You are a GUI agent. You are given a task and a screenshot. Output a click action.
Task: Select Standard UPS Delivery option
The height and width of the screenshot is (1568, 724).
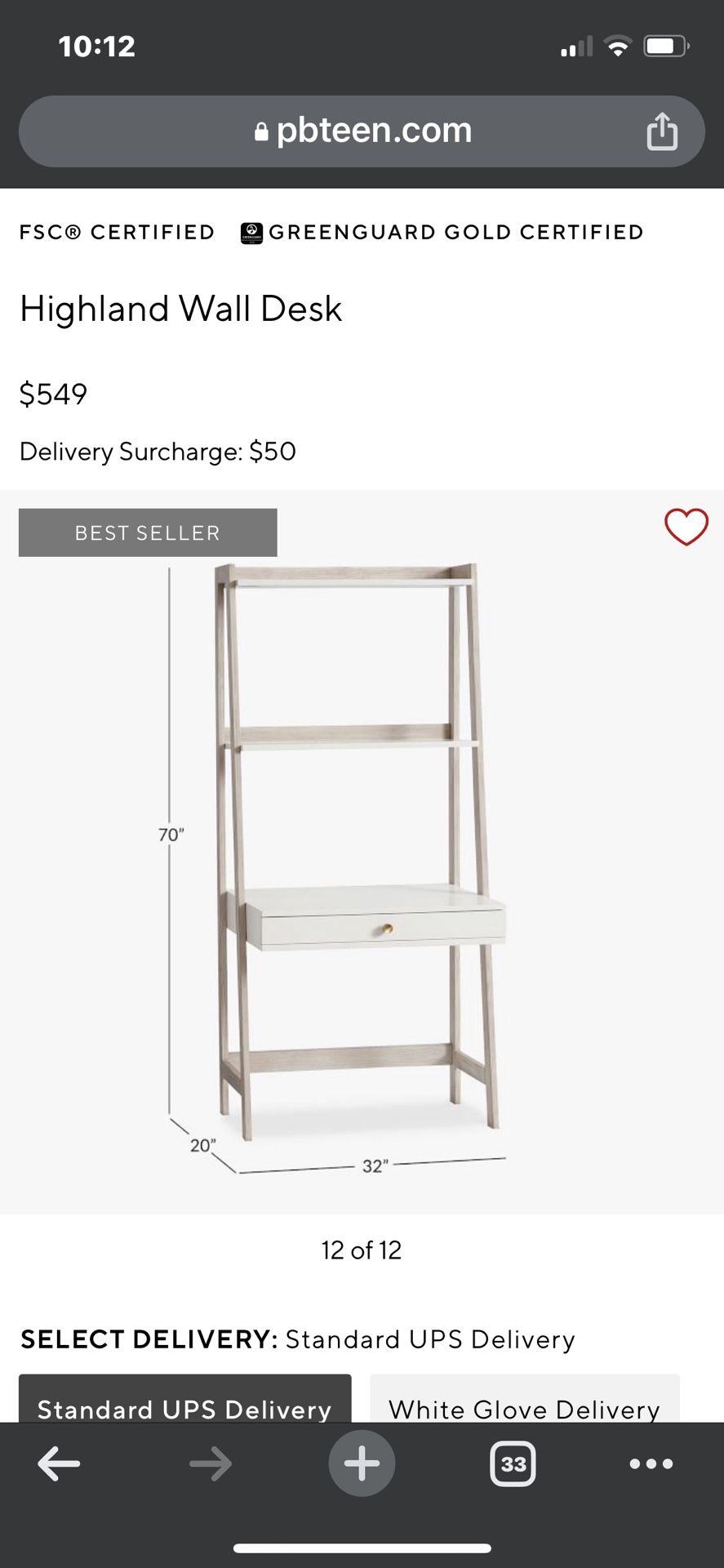point(185,1399)
